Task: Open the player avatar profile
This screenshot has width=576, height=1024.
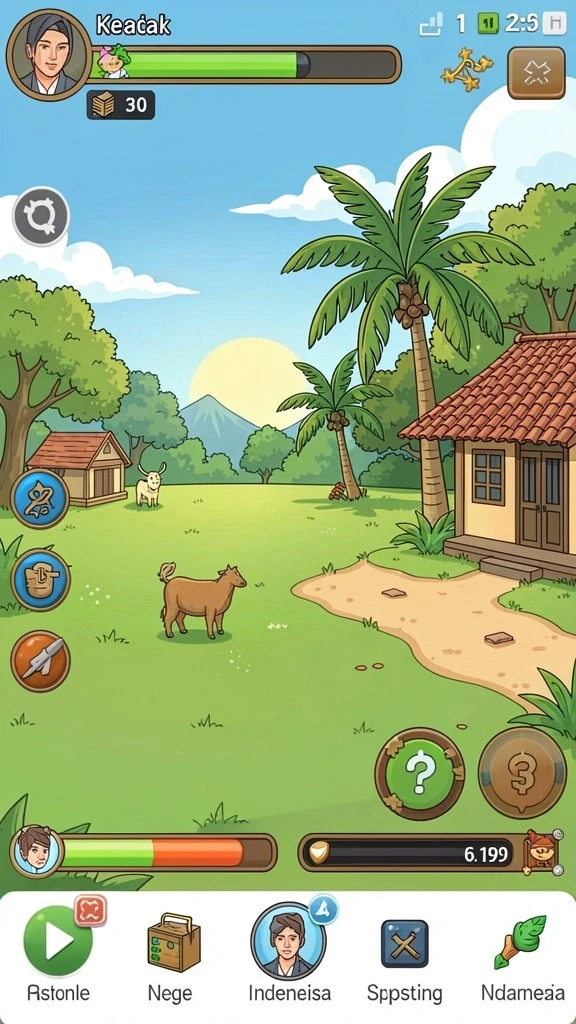Action: (x=49, y=55)
